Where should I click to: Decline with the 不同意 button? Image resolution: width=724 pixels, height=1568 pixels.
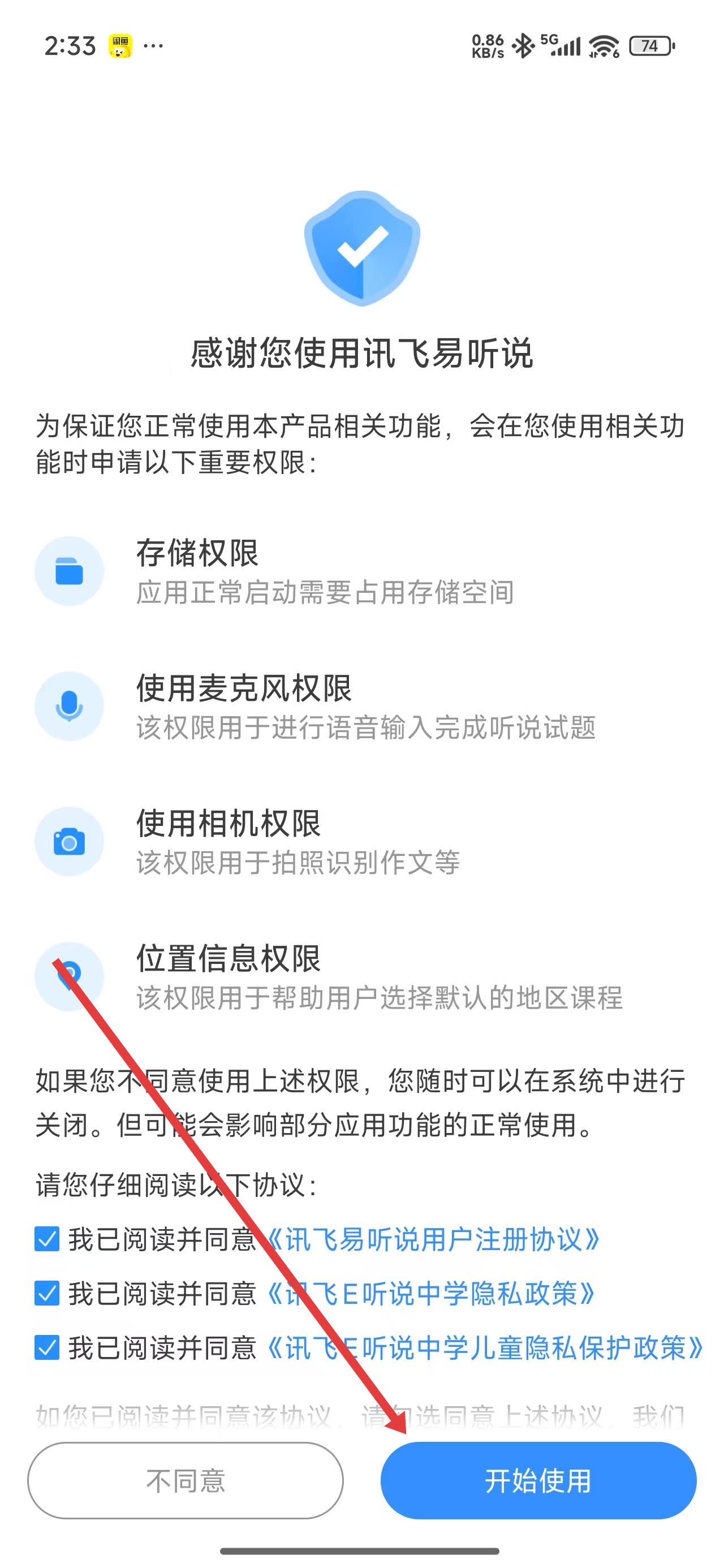pos(185,1480)
